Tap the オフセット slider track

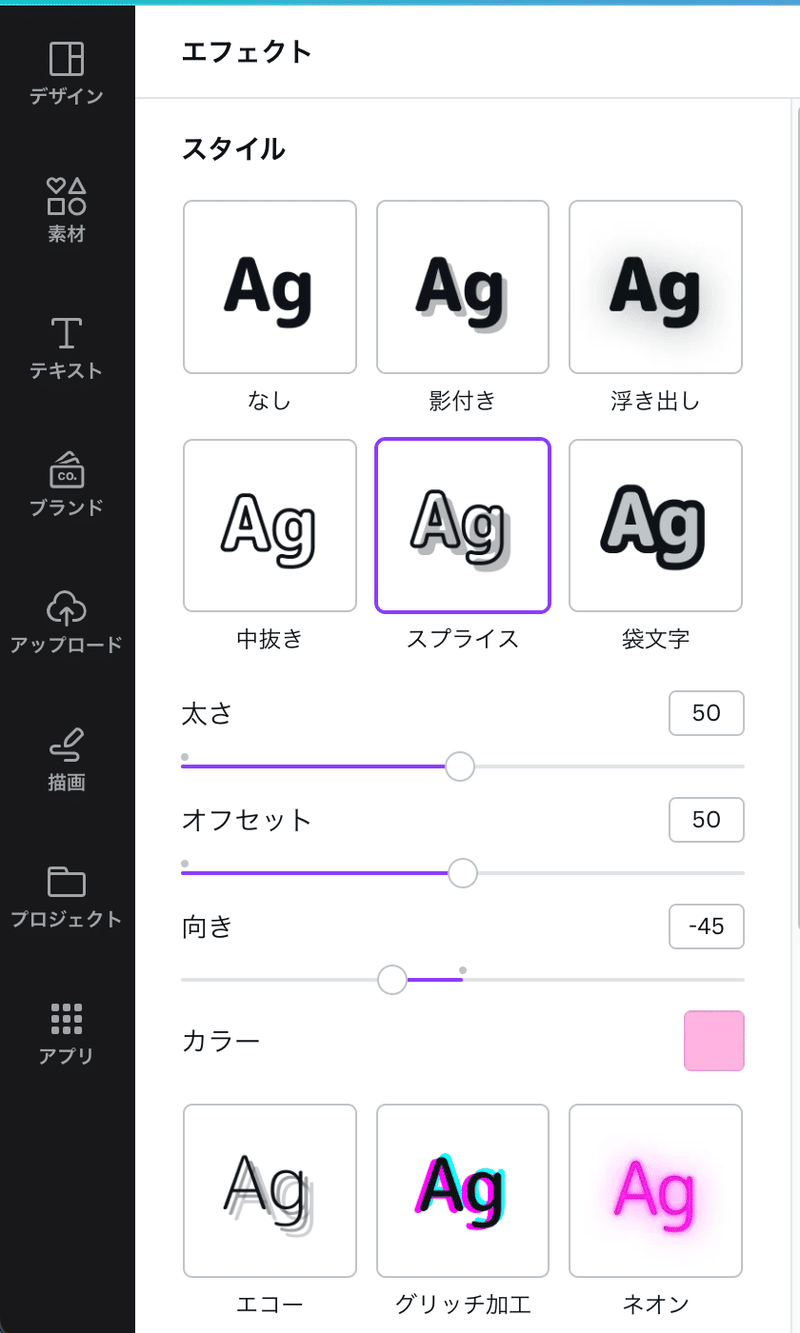tap(463, 873)
